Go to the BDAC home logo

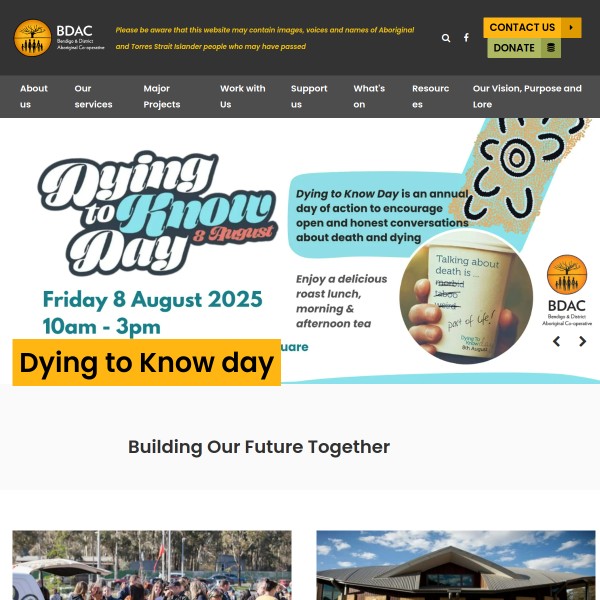coord(58,38)
